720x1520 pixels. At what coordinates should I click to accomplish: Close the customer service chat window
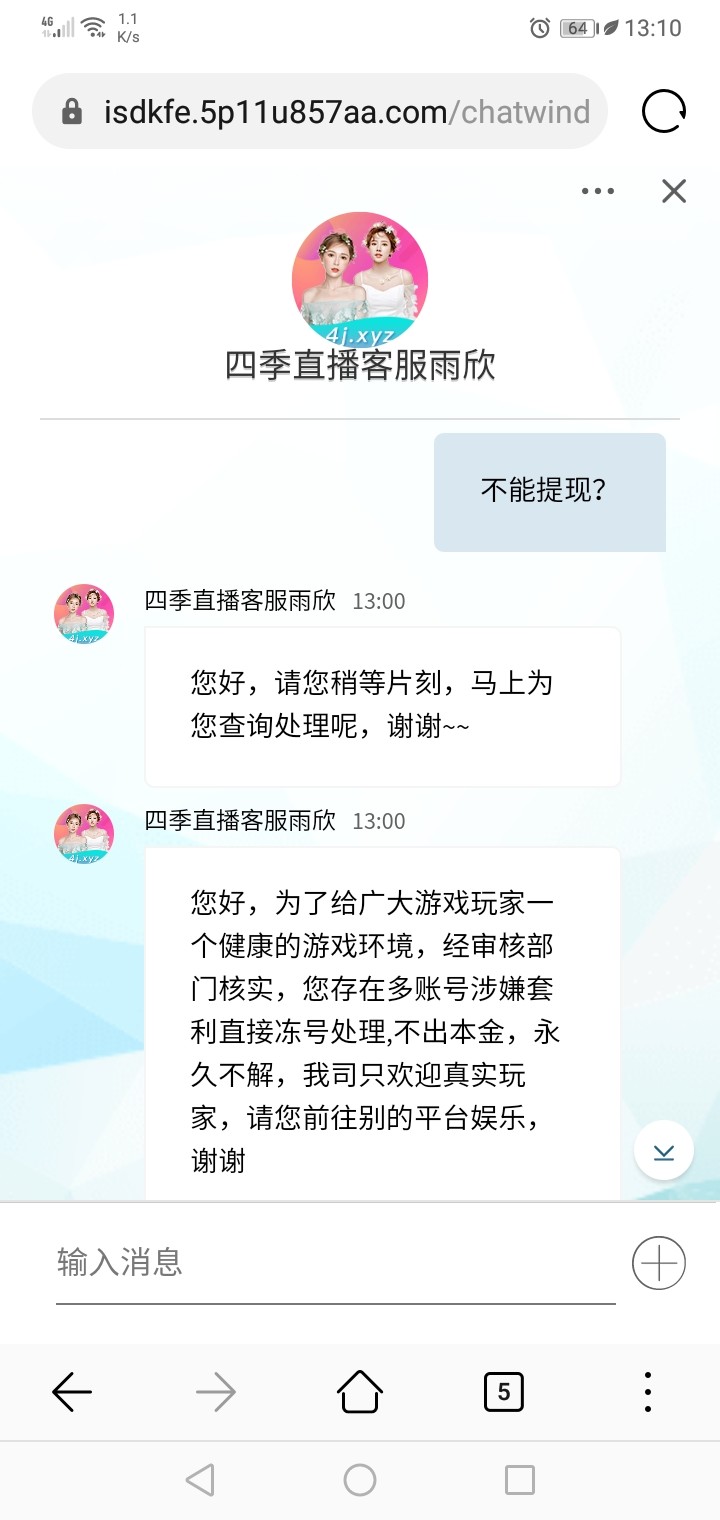click(x=674, y=191)
